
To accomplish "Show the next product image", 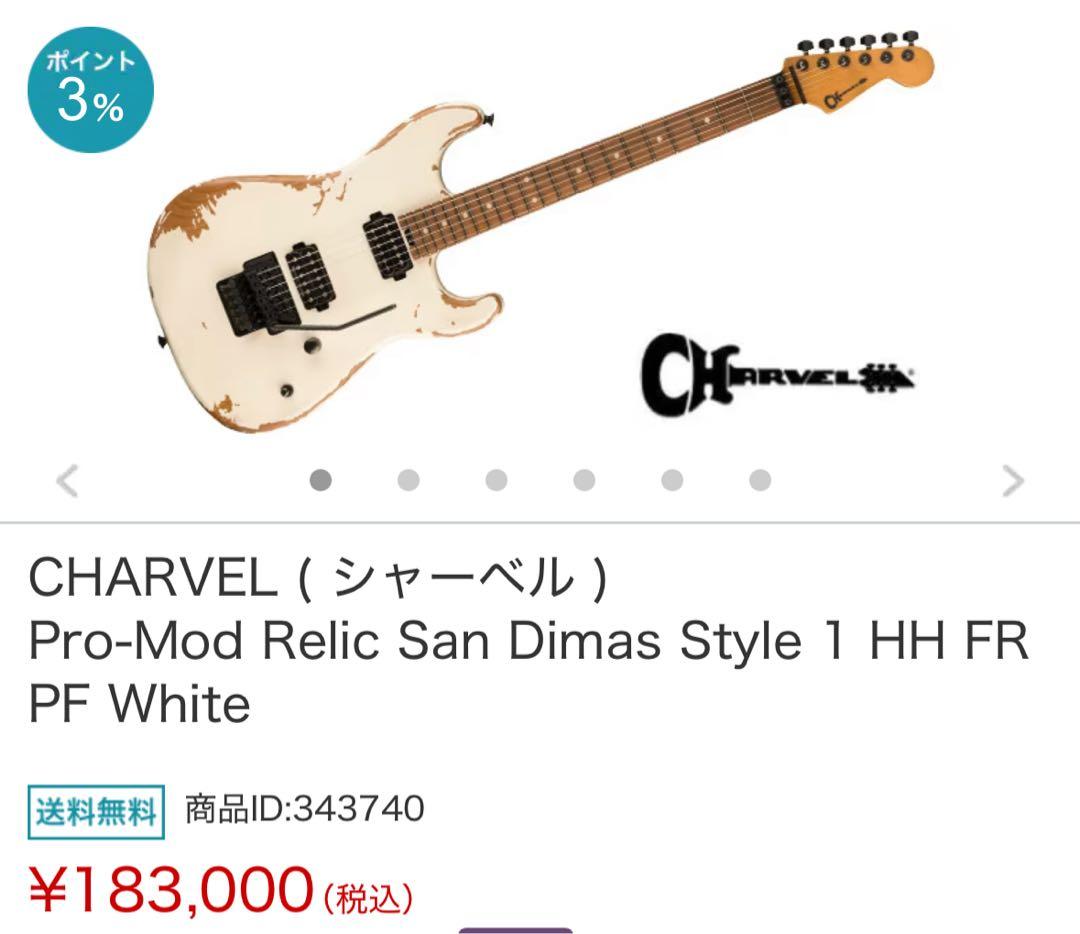I will (1013, 481).
